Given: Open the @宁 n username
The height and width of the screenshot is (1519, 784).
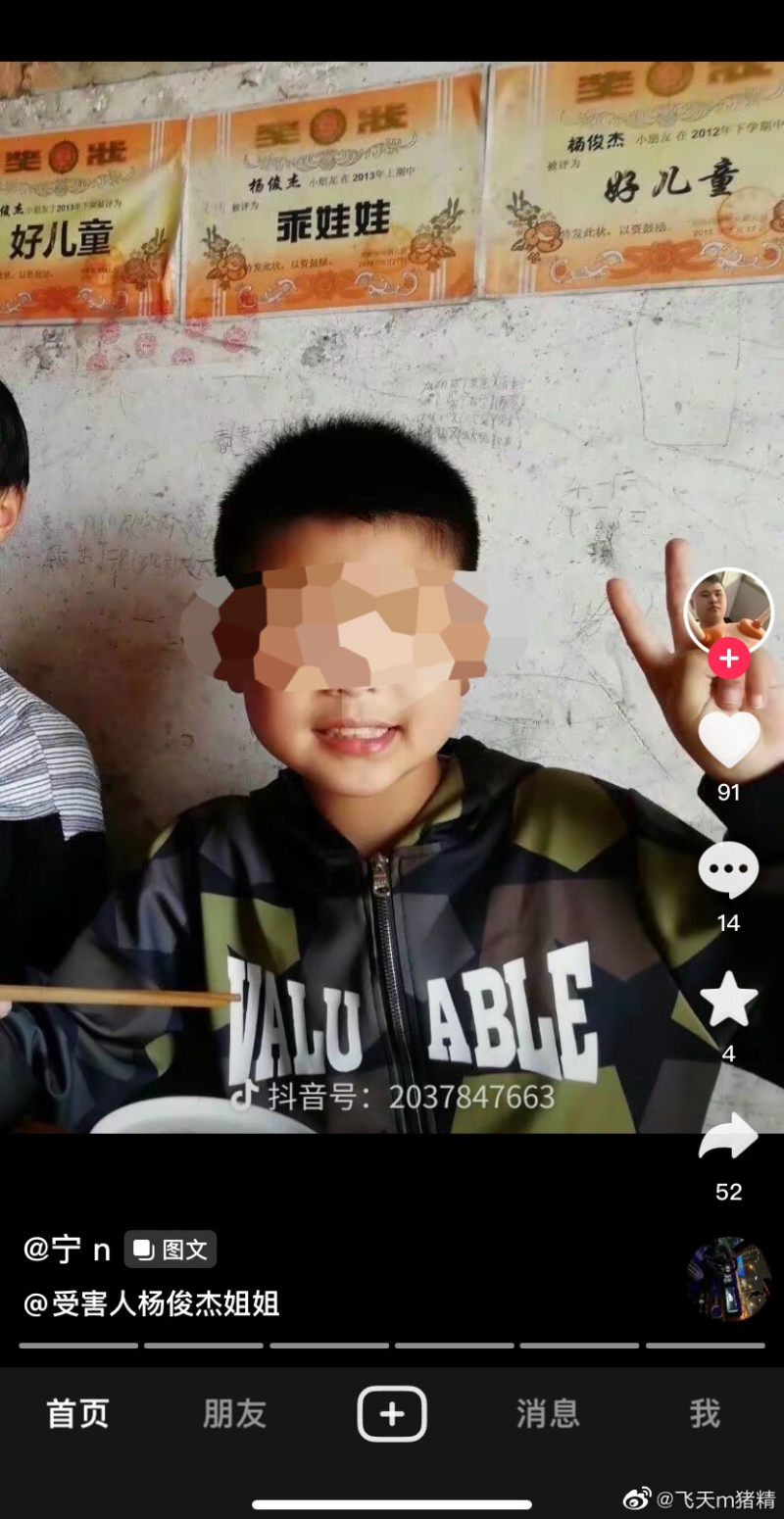Looking at the screenshot, I should [67, 1249].
